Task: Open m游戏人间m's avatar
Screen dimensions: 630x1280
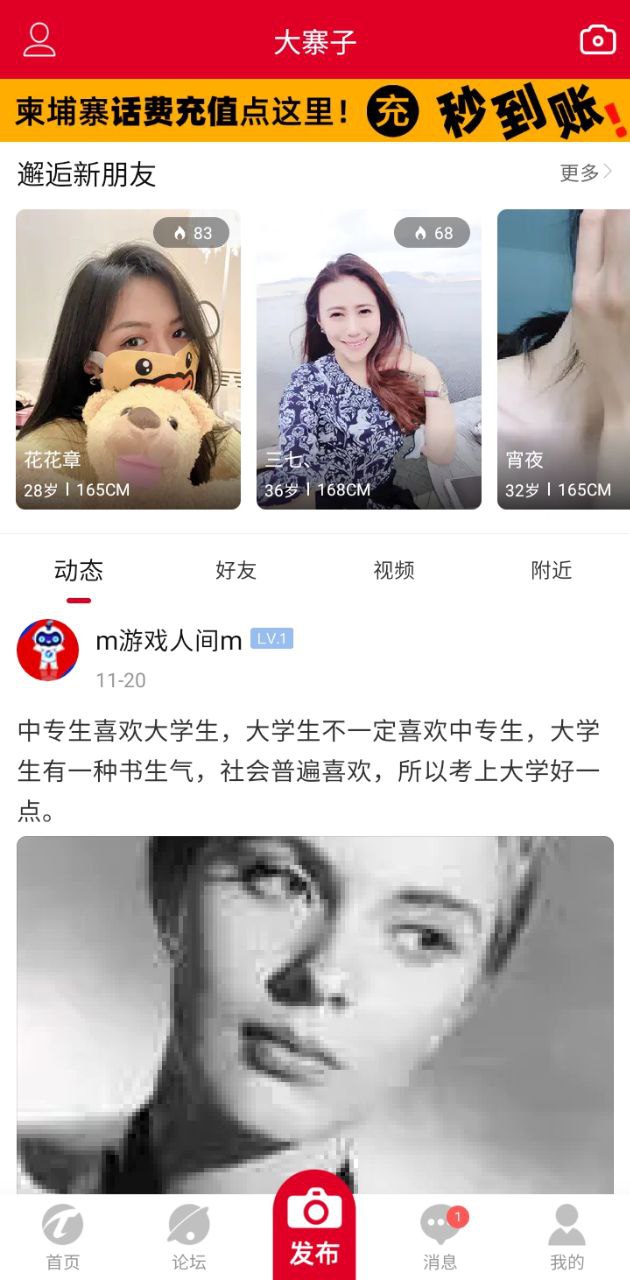Action: 48,650
